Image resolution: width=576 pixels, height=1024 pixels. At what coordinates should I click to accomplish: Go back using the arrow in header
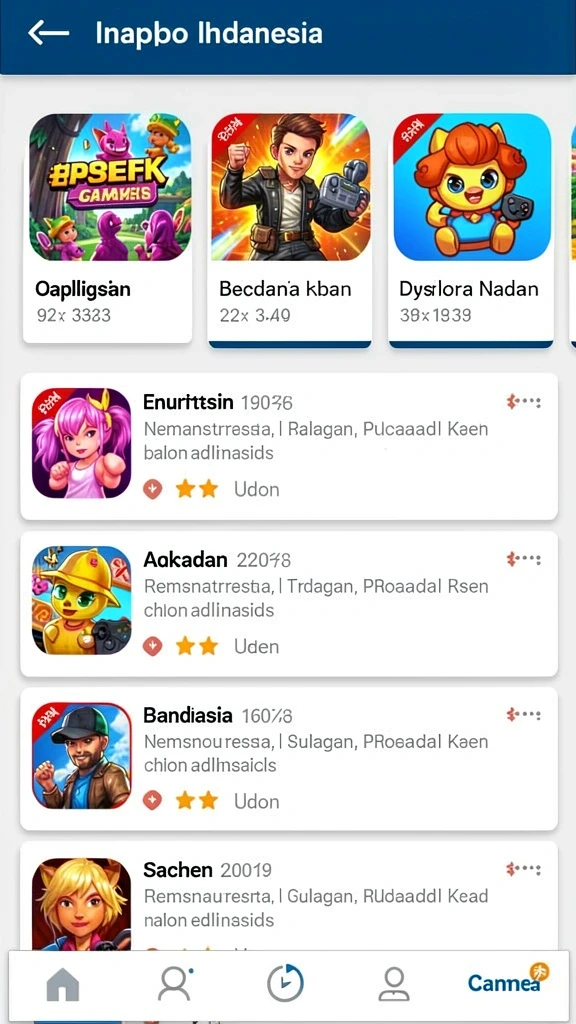coord(48,33)
